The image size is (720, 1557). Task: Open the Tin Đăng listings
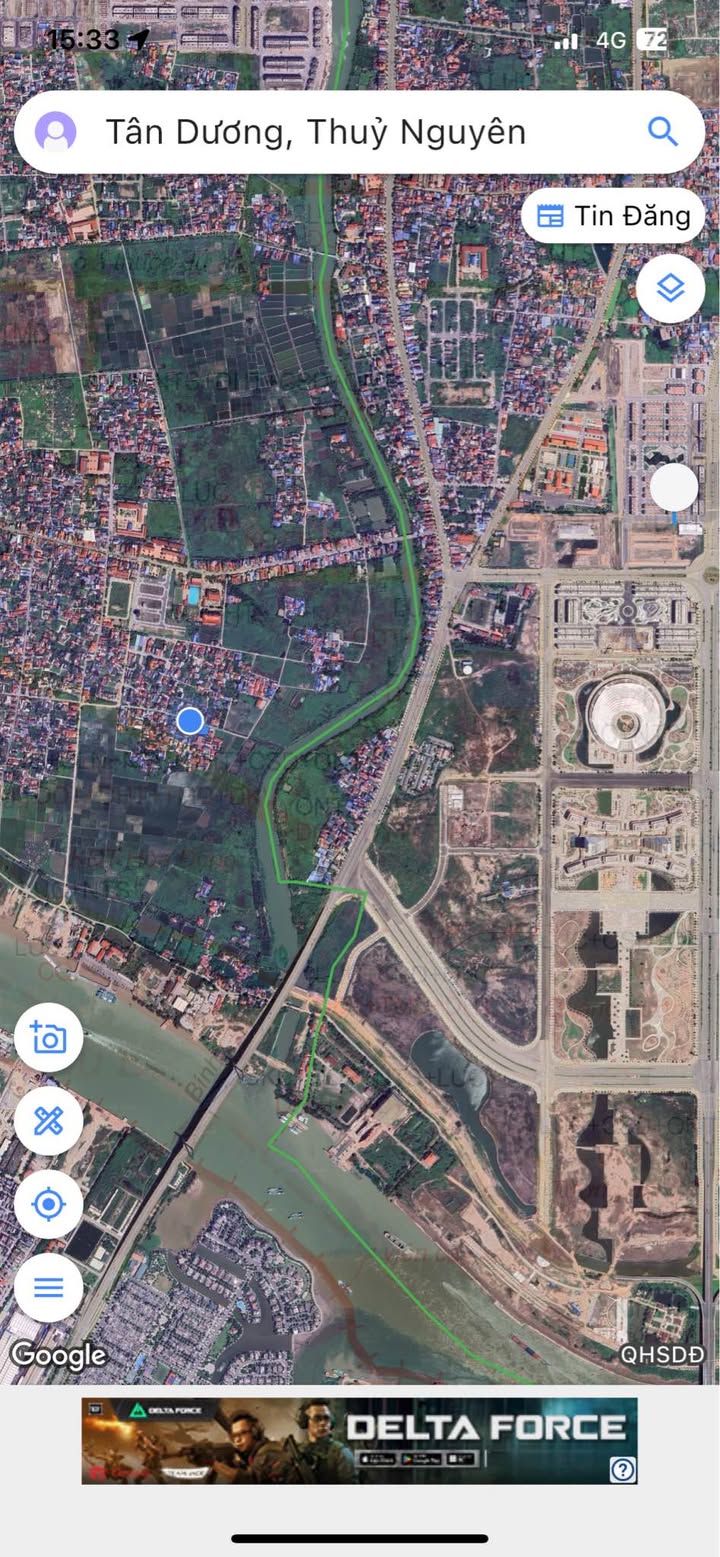point(613,216)
